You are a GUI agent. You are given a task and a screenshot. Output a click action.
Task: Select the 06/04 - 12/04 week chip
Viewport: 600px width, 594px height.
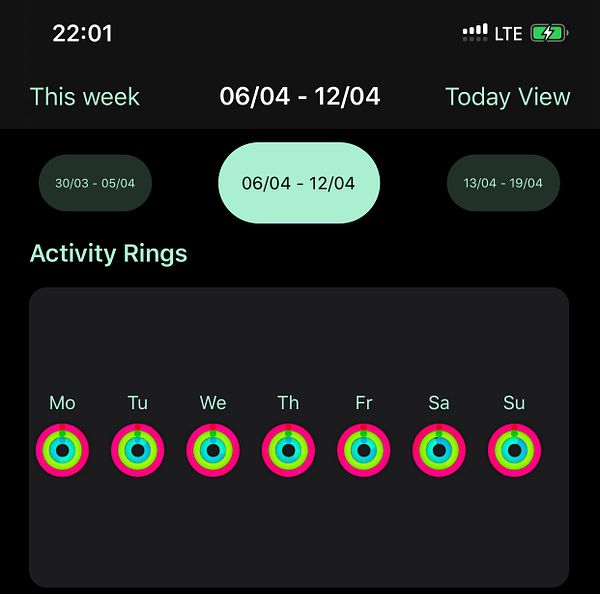click(299, 183)
